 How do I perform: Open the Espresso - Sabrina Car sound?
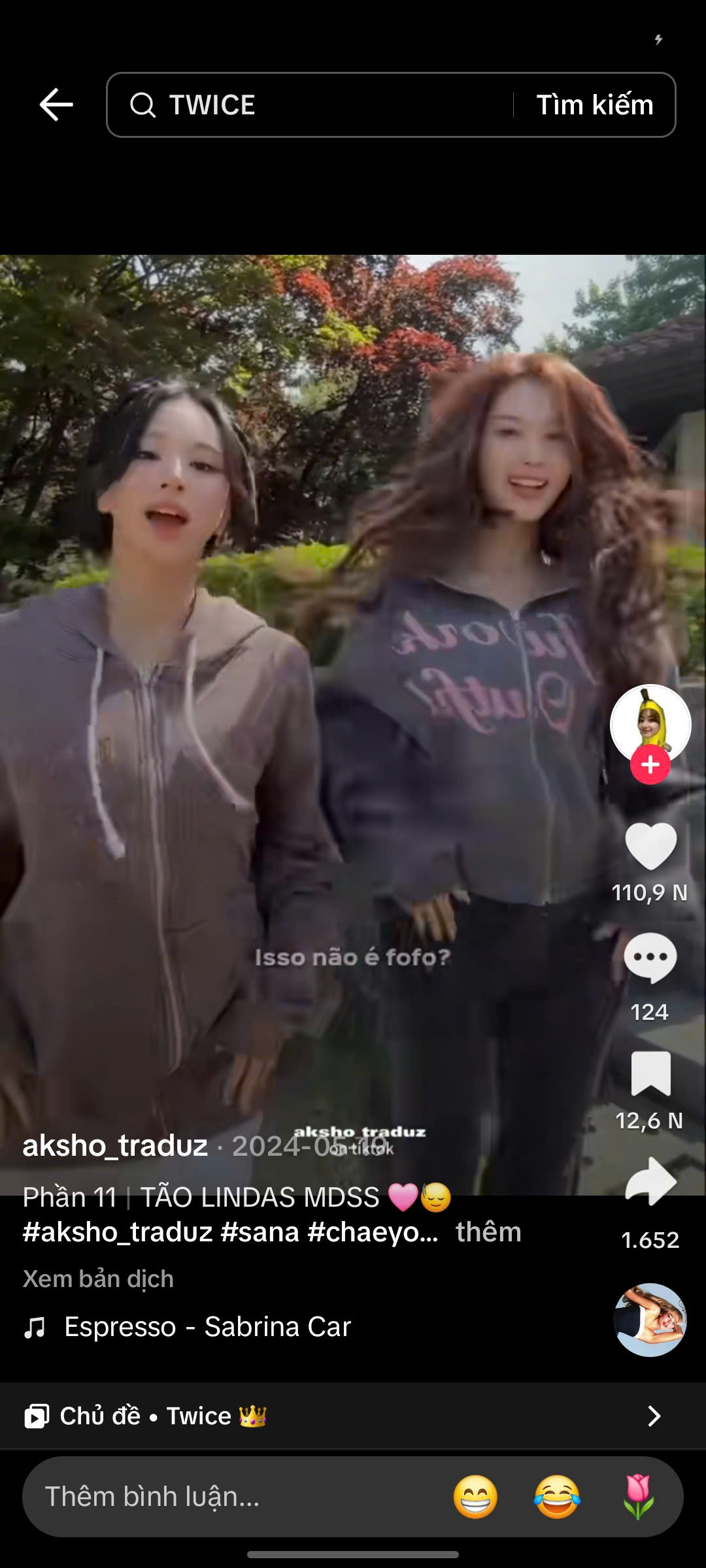[207, 1327]
